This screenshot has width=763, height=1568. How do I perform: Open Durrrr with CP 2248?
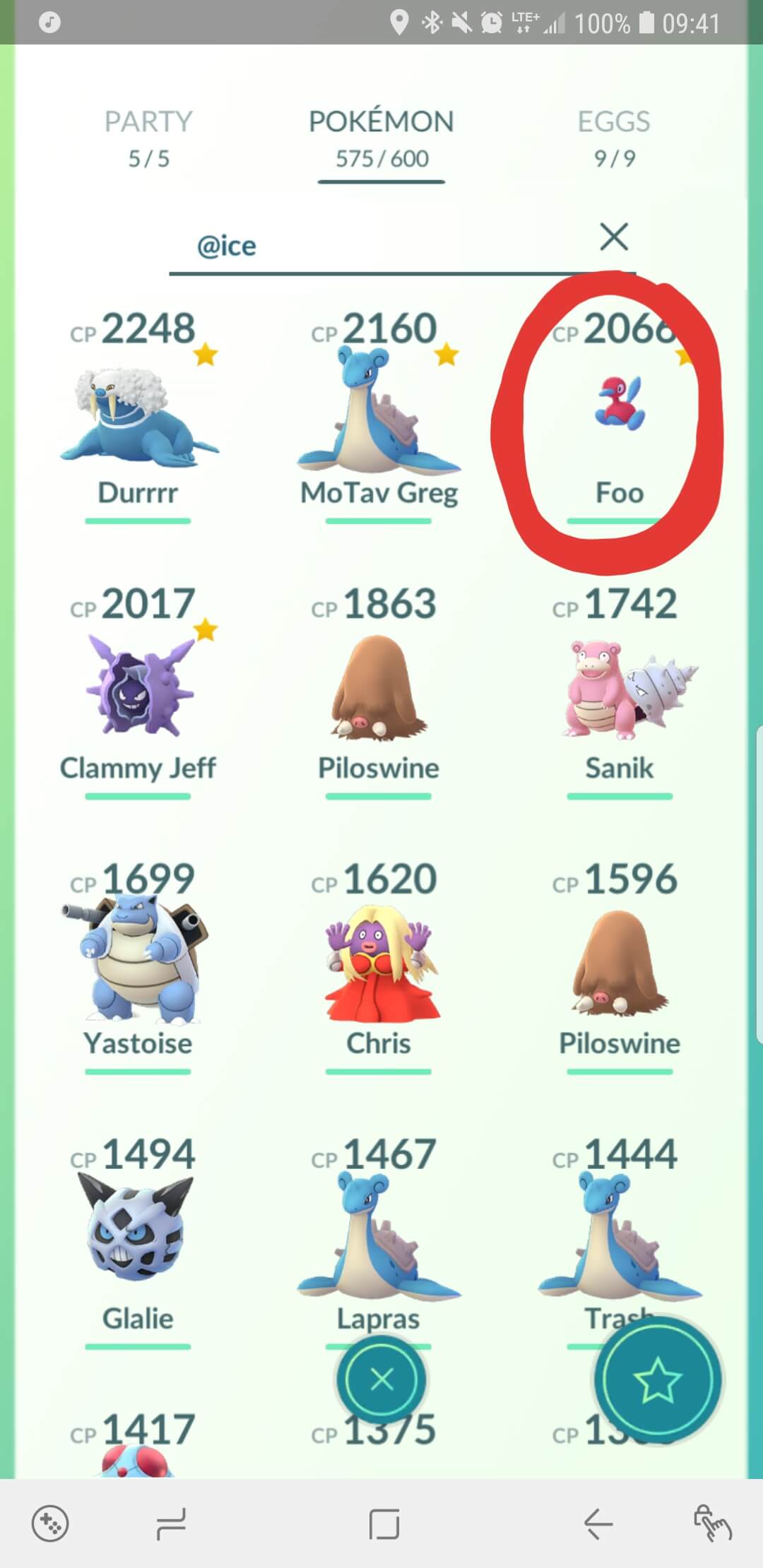(138, 417)
